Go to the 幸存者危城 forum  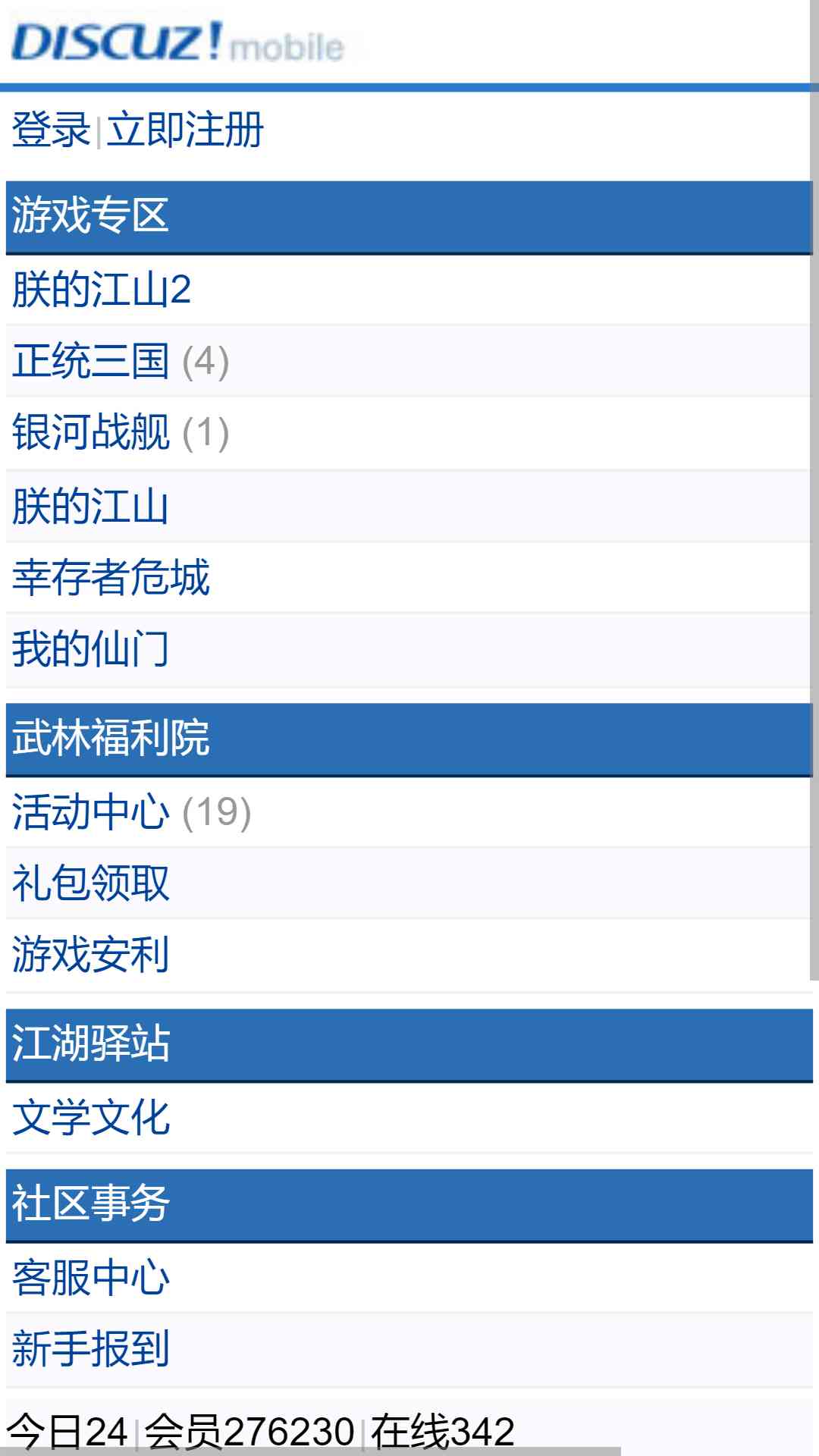111,577
